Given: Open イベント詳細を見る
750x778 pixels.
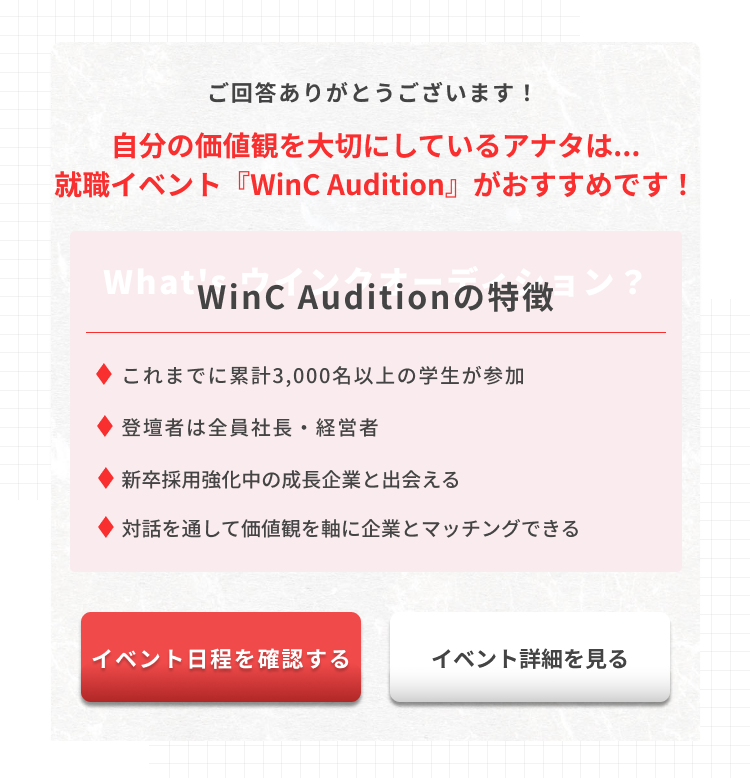Looking at the screenshot, I should coord(529,658).
